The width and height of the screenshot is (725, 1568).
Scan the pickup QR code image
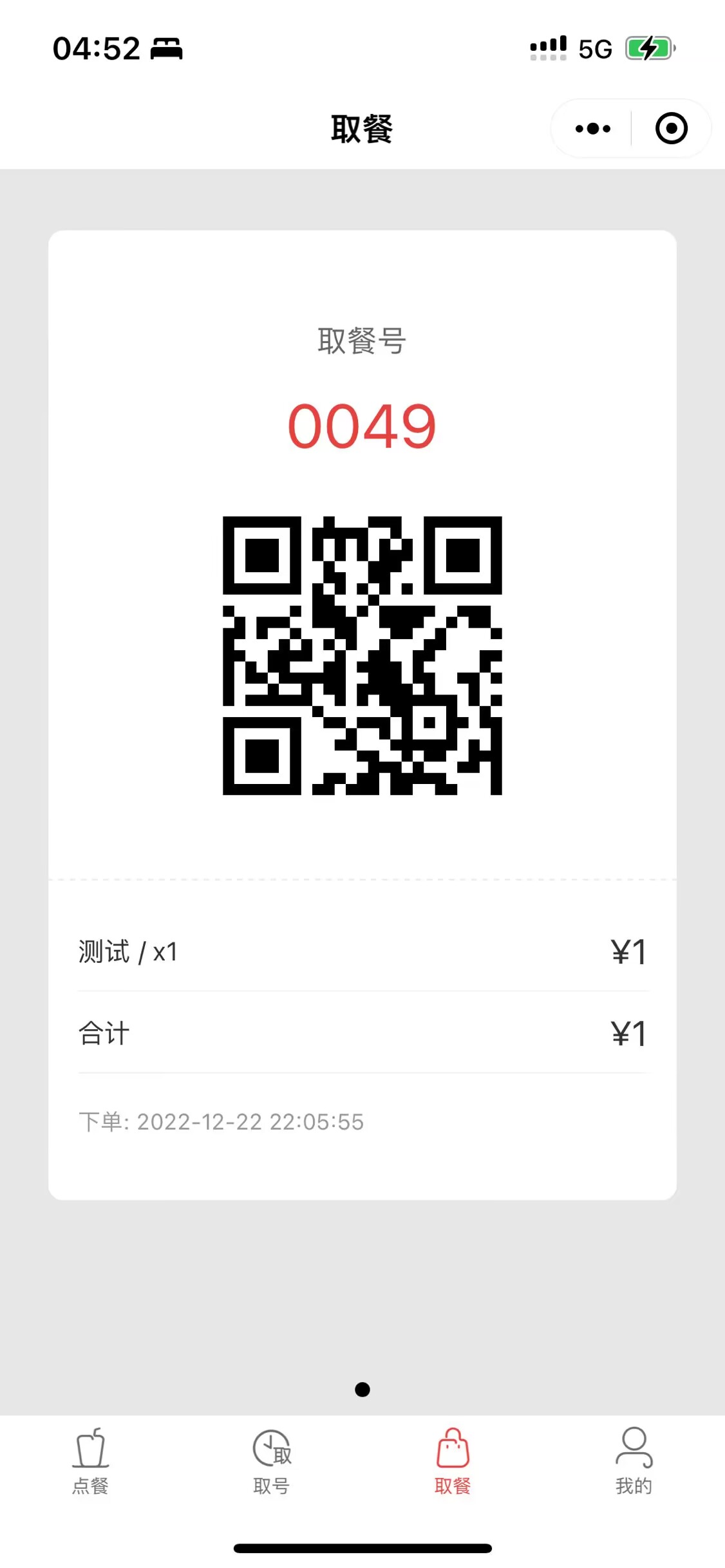[x=362, y=655]
